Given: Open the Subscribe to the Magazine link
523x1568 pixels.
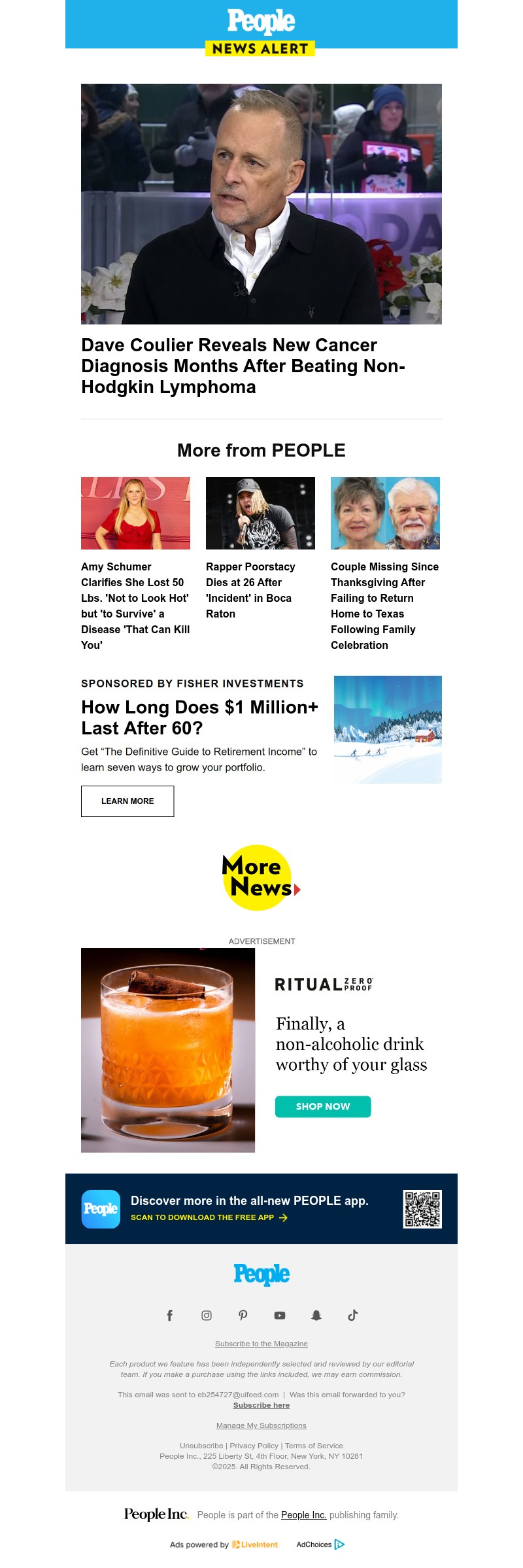Looking at the screenshot, I should pos(261,1344).
